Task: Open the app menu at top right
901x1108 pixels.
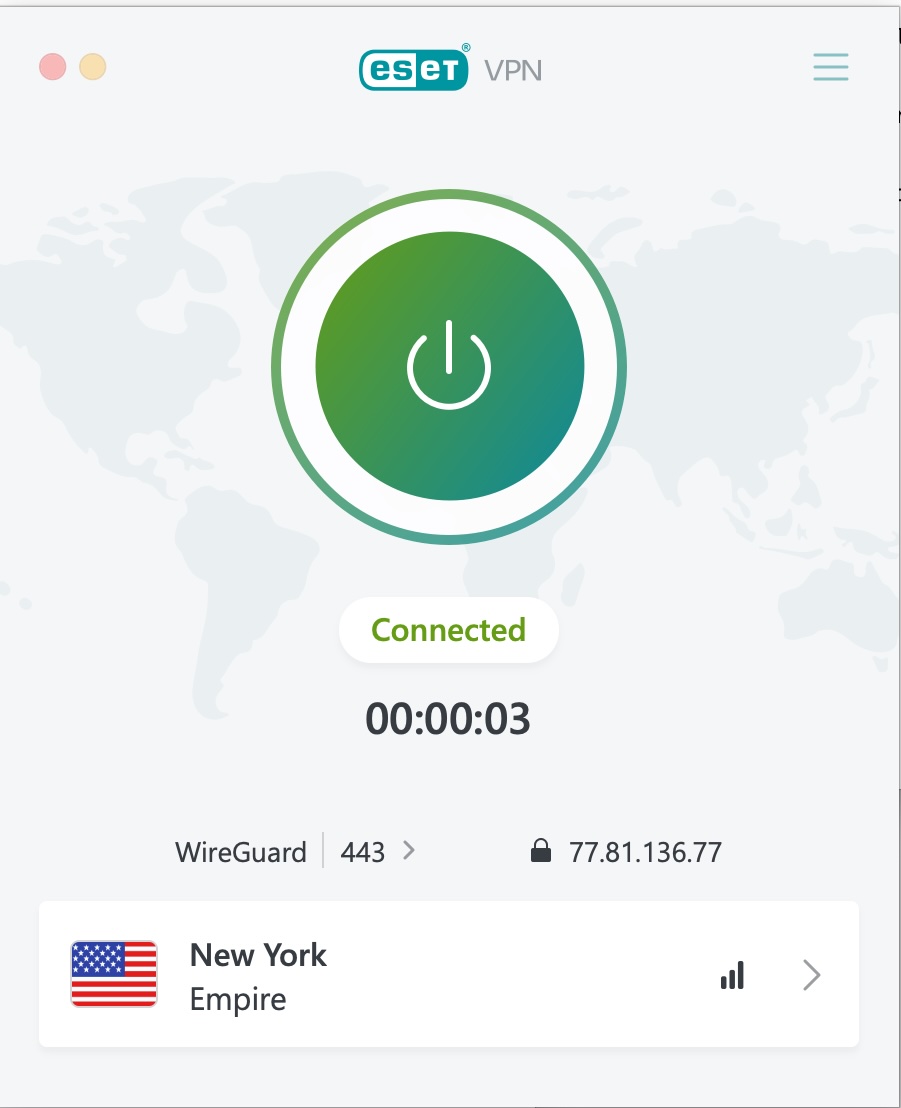Action: 830,68
